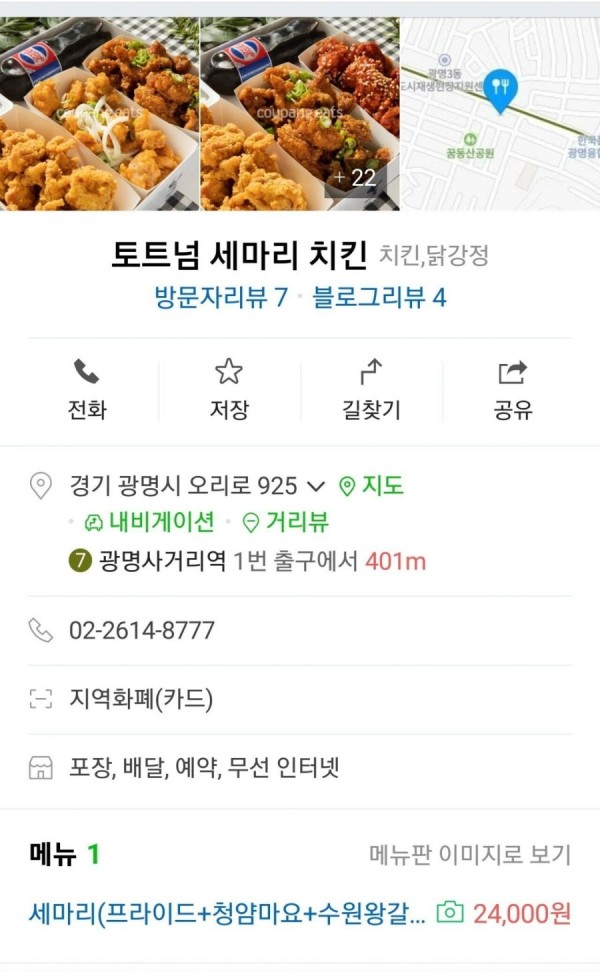Open the 지도 map link

tap(372, 486)
